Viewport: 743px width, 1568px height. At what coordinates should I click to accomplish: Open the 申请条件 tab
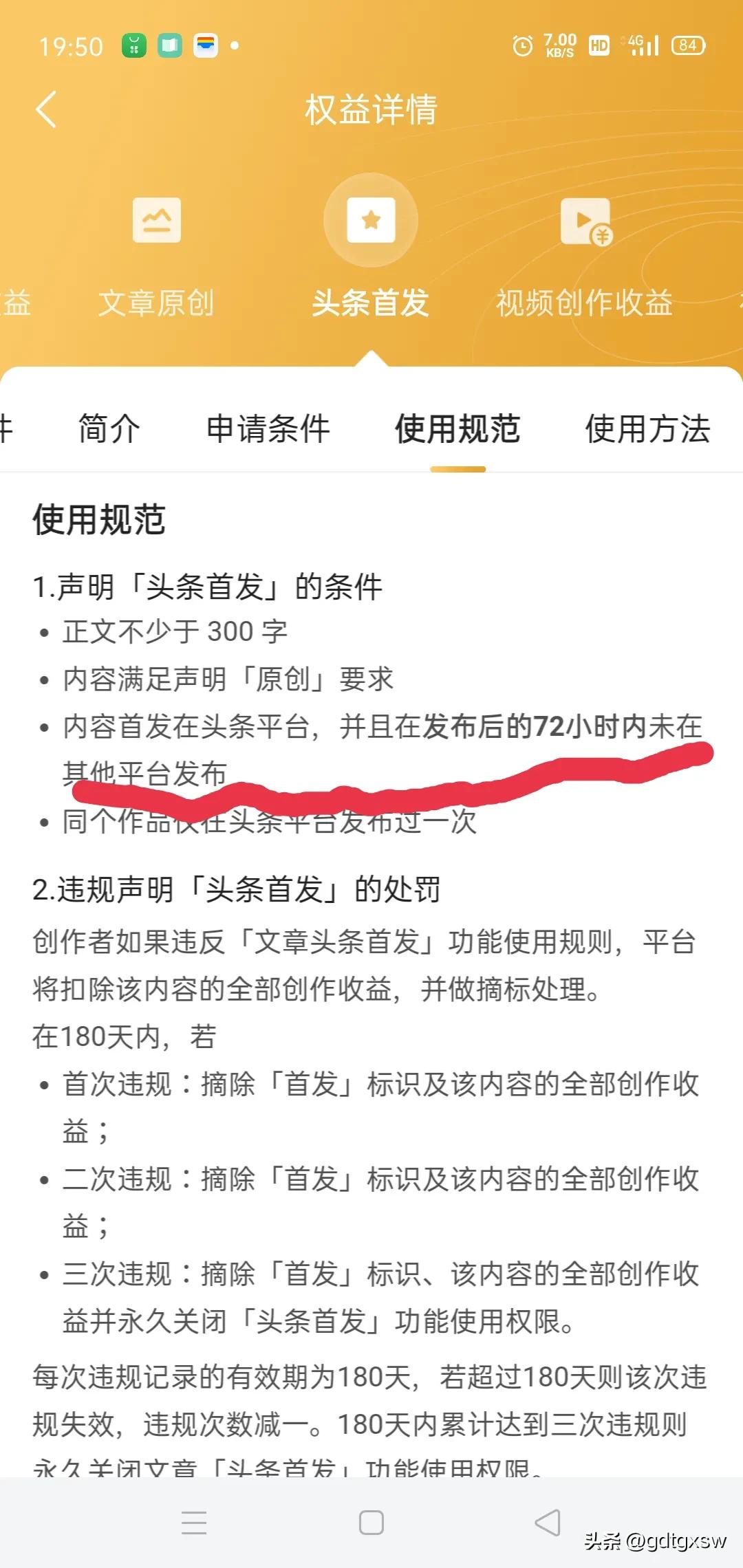[267, 428]
